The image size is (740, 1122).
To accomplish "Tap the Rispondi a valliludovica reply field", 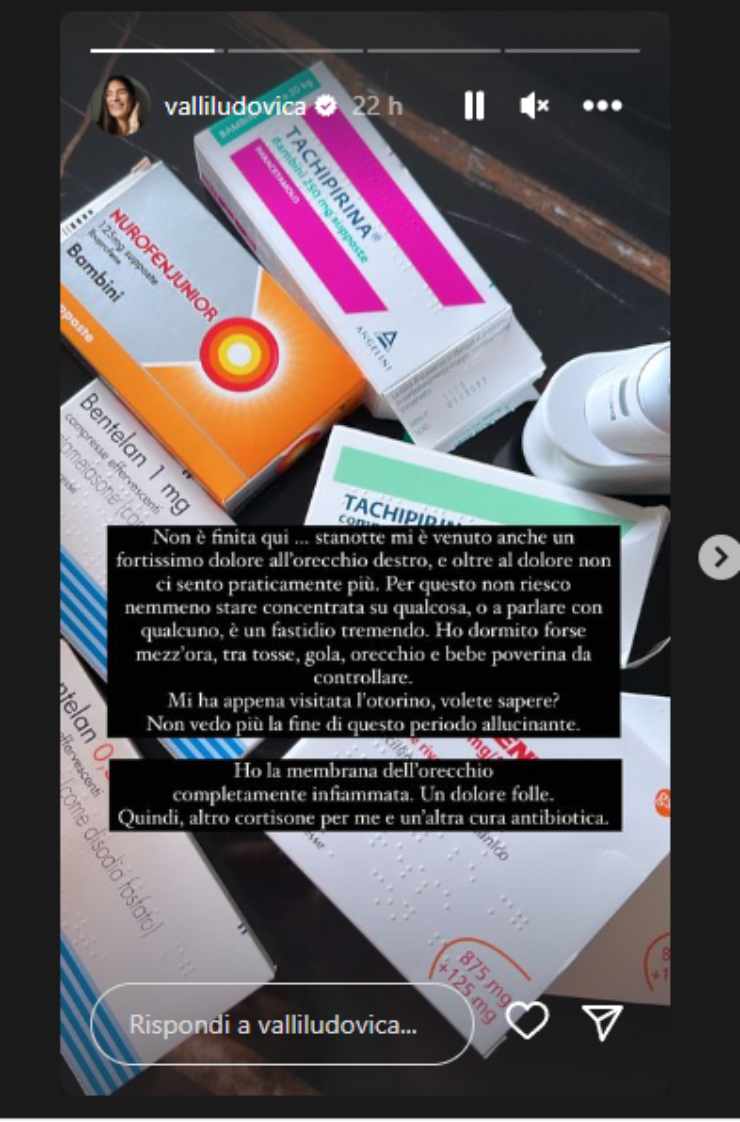I will tap(280, 1025).
